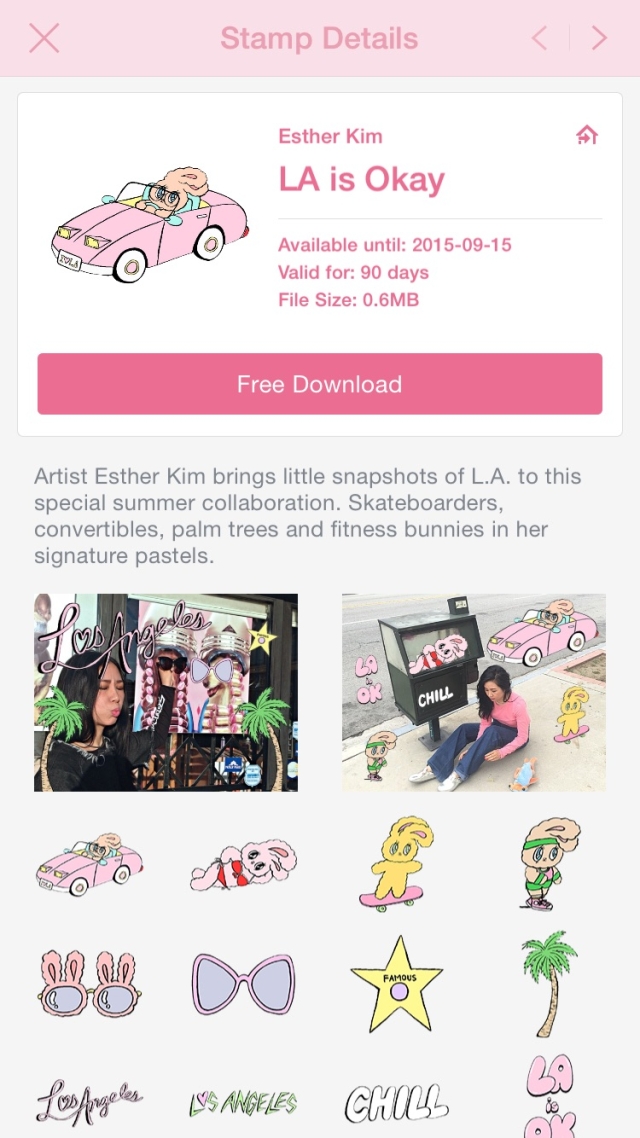Preview the bunny in red bikini stamp
This screenshot has width=640, height=1138.
(243, 865)
